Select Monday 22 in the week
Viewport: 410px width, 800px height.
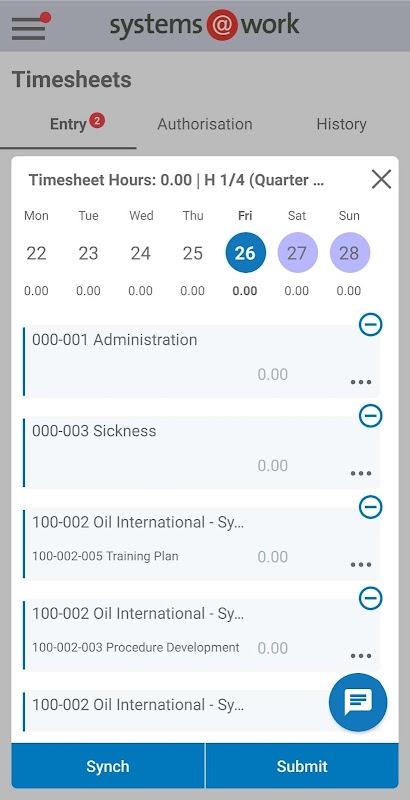36,253
